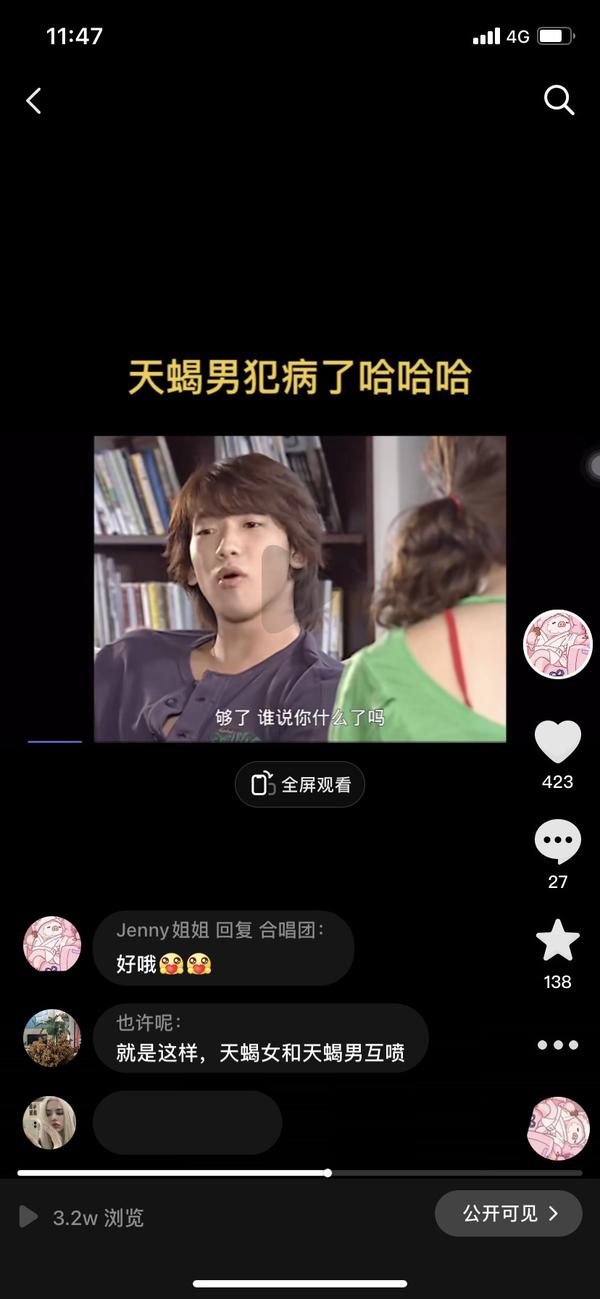Screen dimensions: 600x1299
Task: Open the spinning music disc at bottom right
Action: tap(558, 1128)
